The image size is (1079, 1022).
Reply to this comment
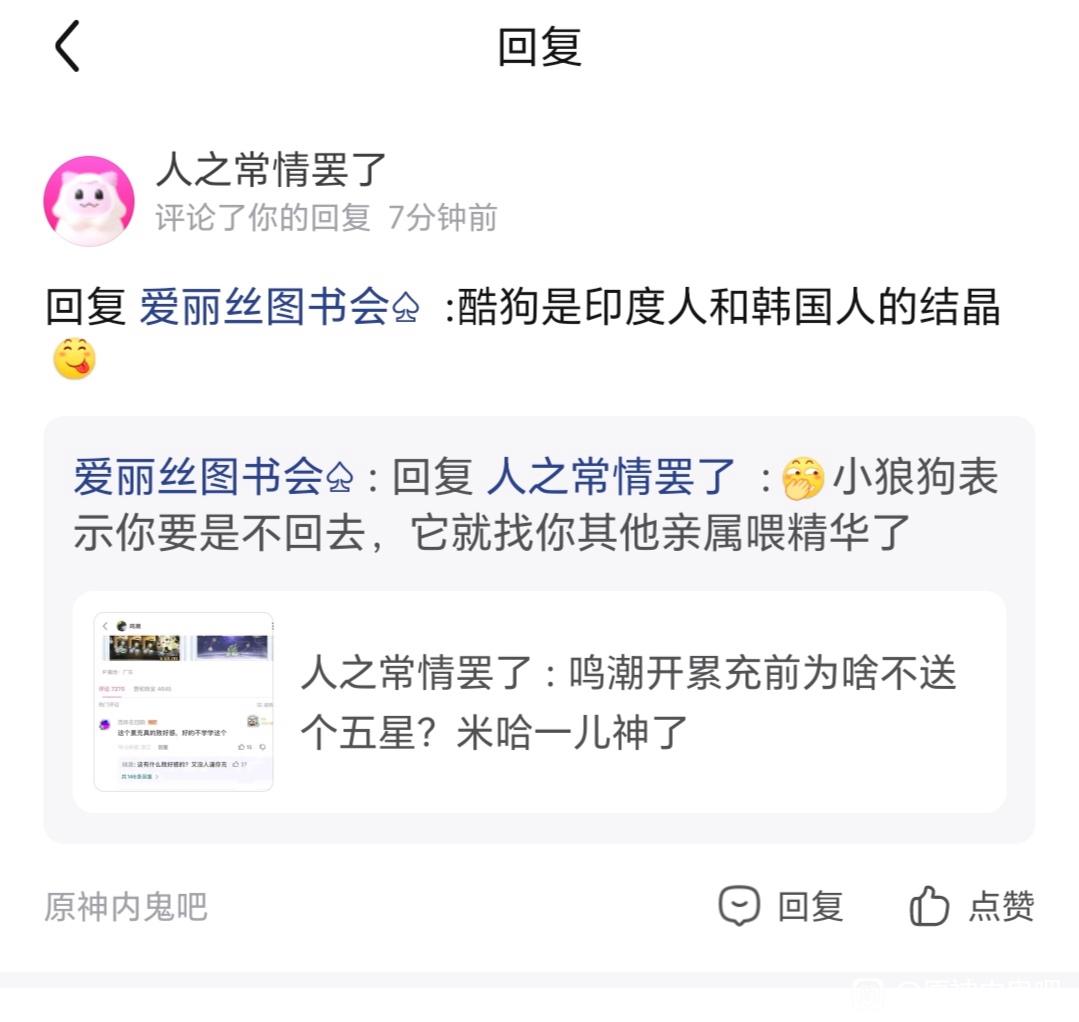coord(781,906)
